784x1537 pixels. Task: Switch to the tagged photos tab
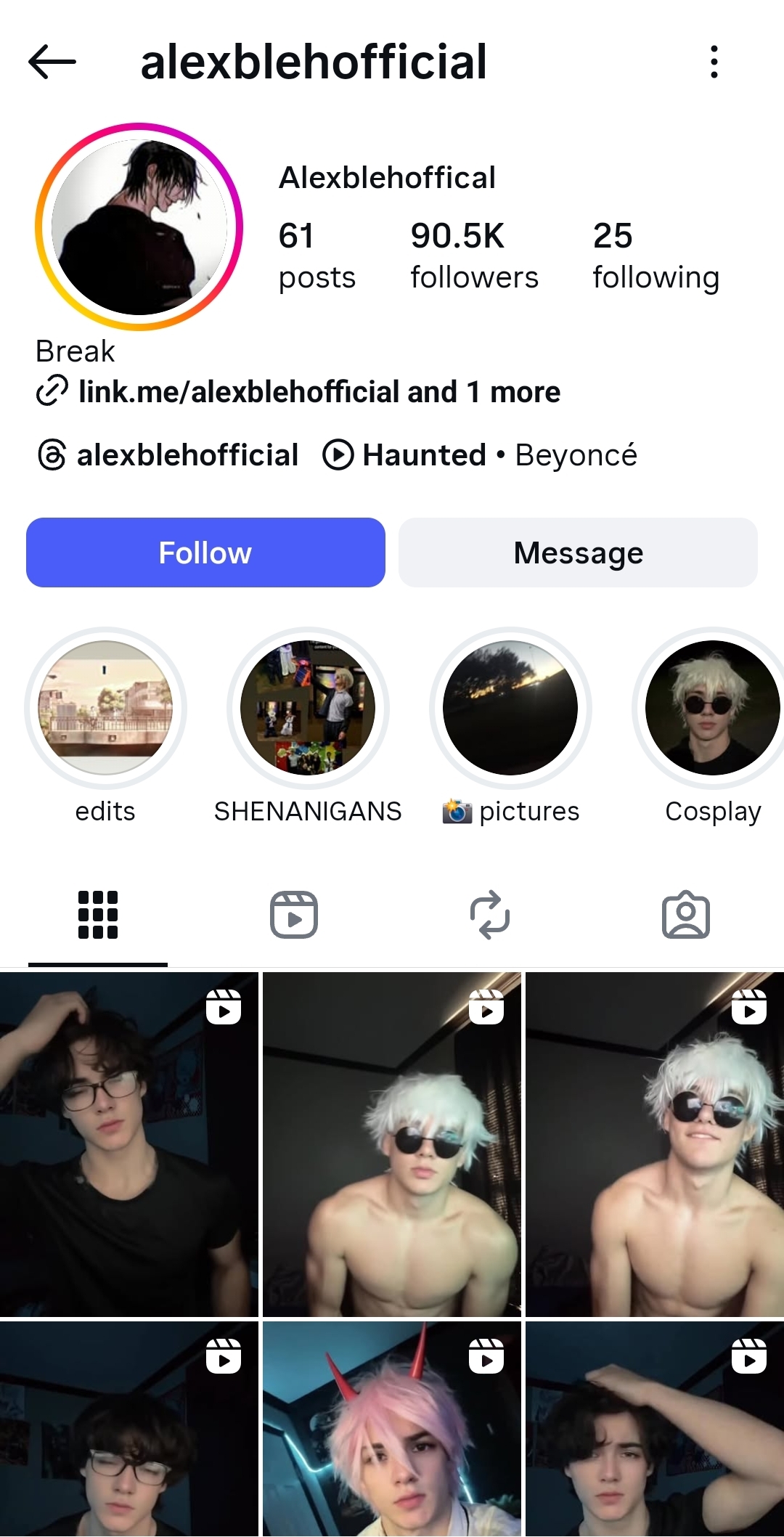pos(686,915)
